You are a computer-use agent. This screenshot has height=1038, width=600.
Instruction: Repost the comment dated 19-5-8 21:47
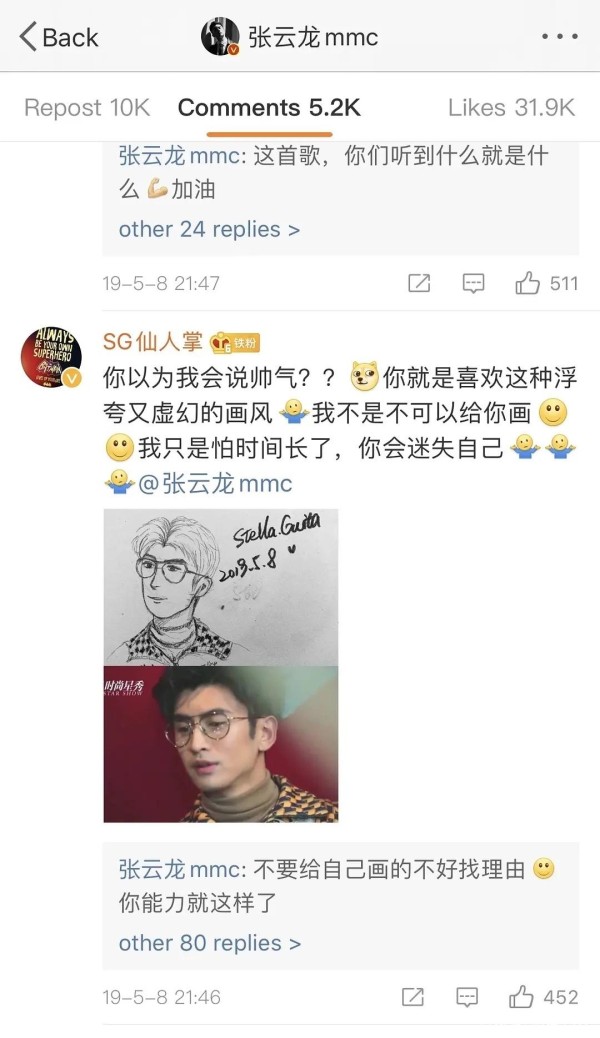coord(419,284)
